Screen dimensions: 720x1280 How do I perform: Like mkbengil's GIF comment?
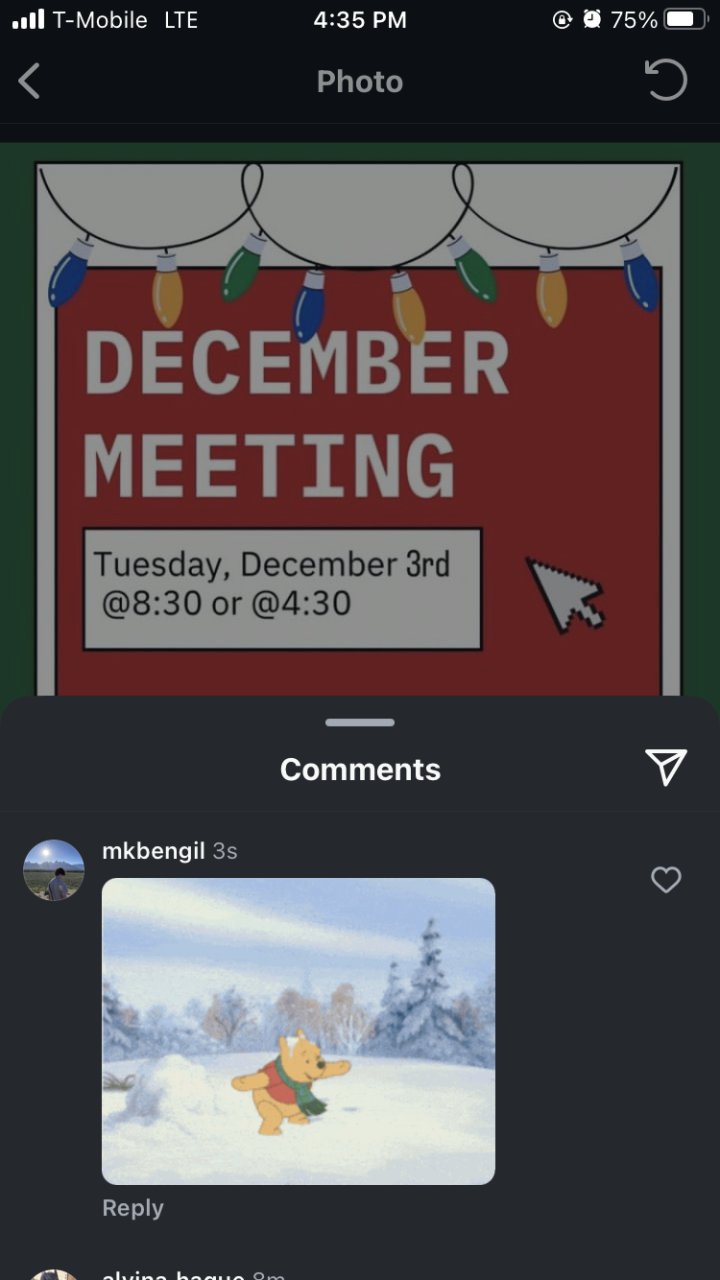click(x=665, y=880)
